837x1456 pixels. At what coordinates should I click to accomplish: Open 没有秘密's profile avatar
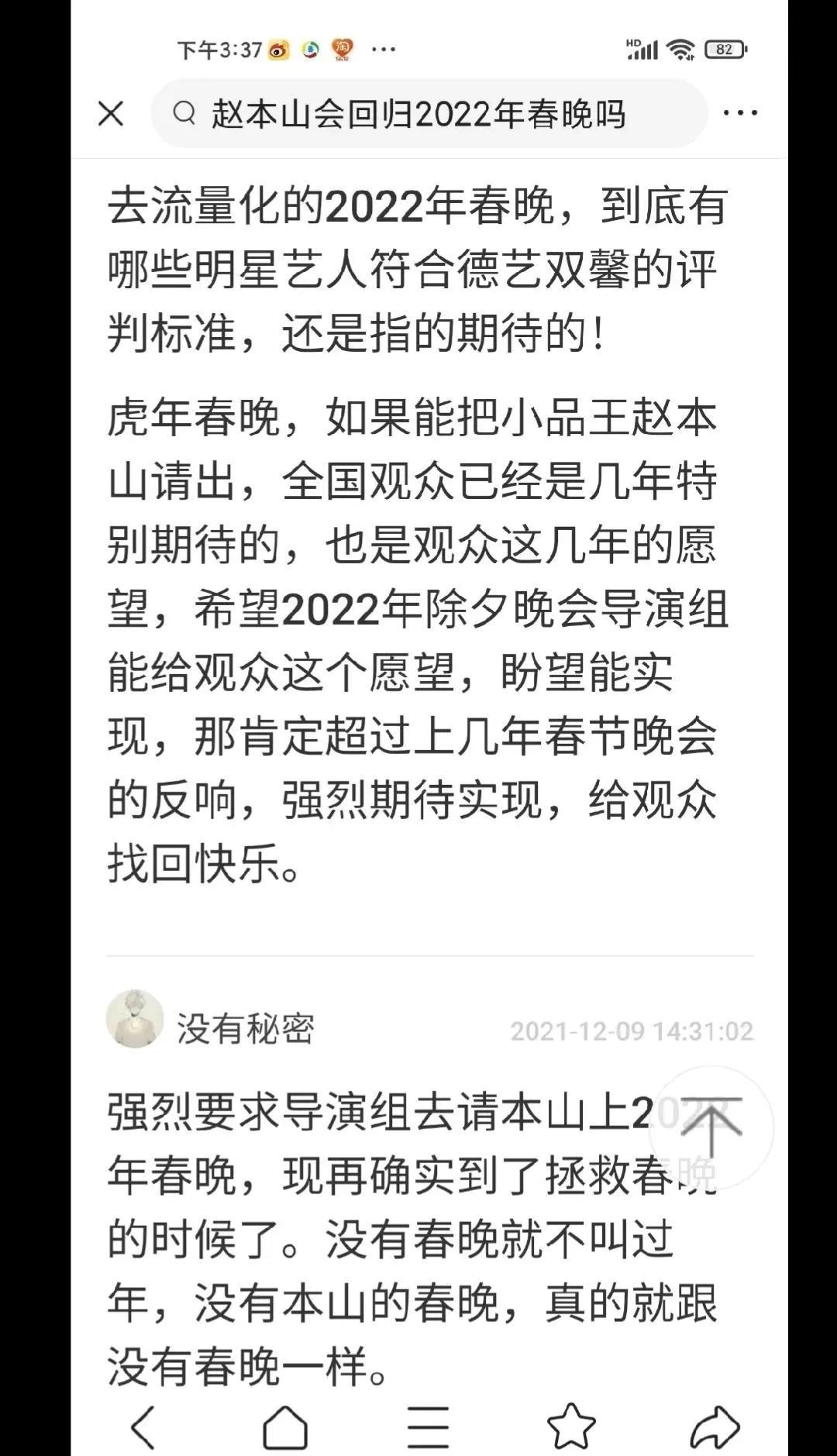tap(135, 1019)
